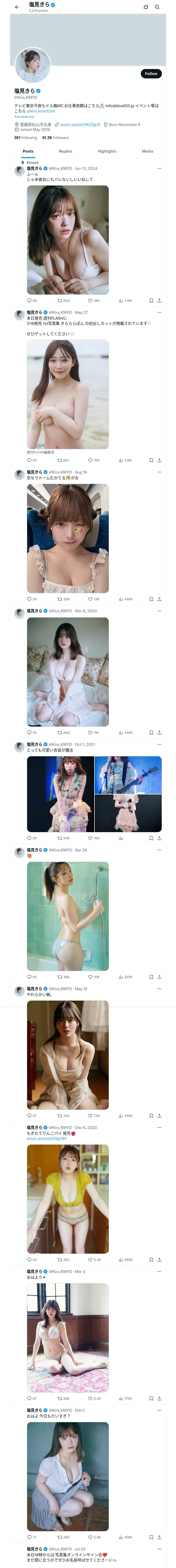Switch to the Replies tab
The height and width of the screenshot is (1568, 176).
[65, 151]
